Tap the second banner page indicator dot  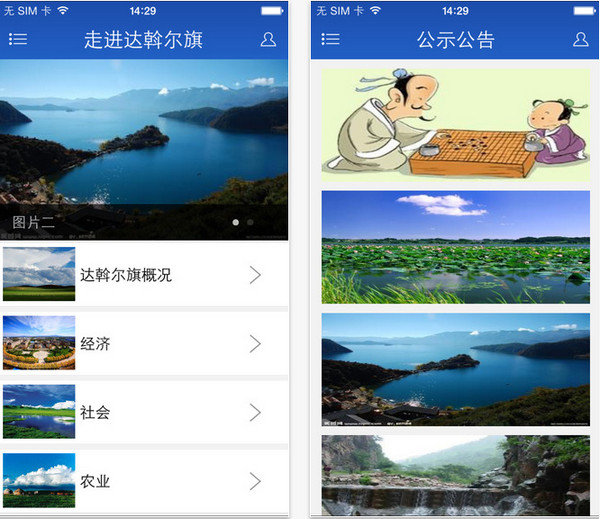coord(250,222)
